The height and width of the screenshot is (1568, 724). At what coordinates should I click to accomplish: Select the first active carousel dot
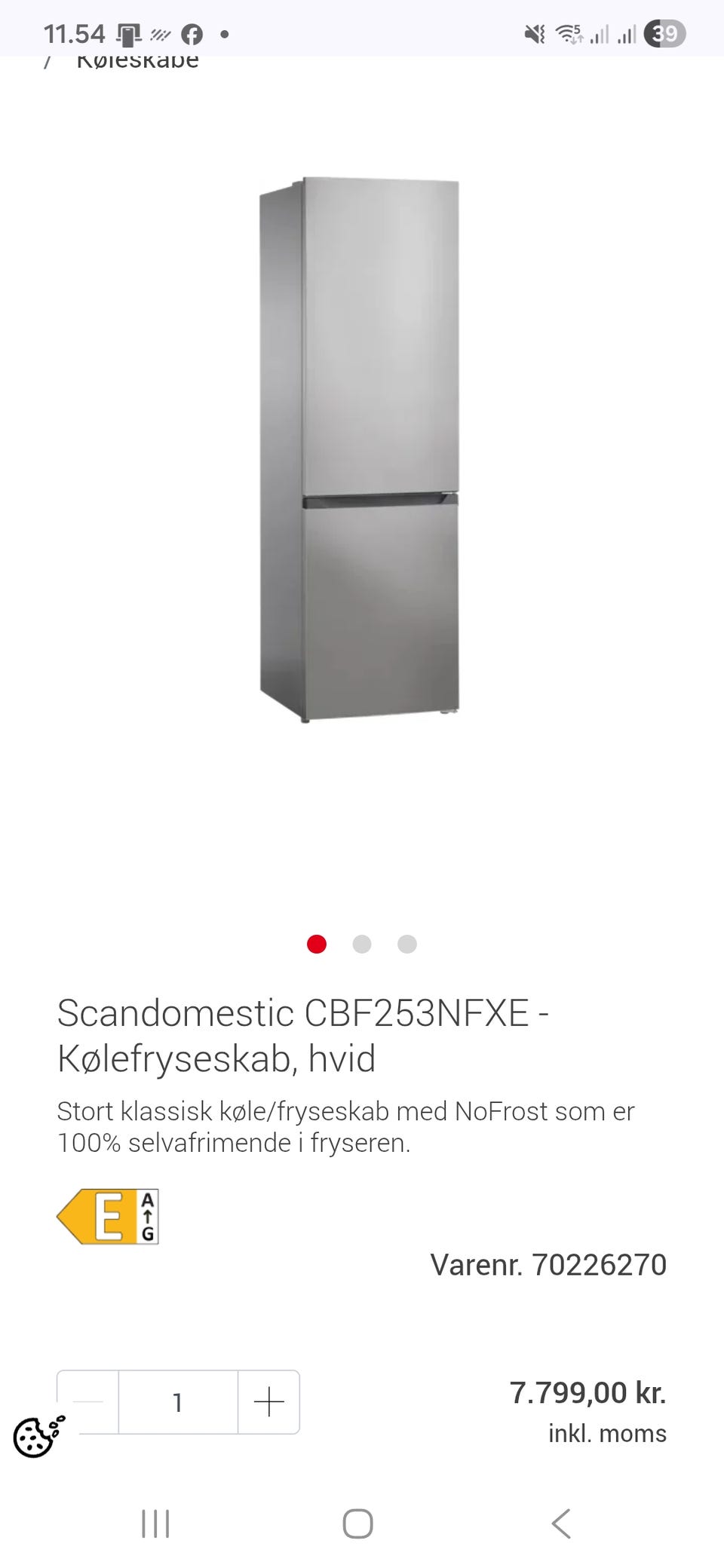pyautogui.click(x=317, y=943)
